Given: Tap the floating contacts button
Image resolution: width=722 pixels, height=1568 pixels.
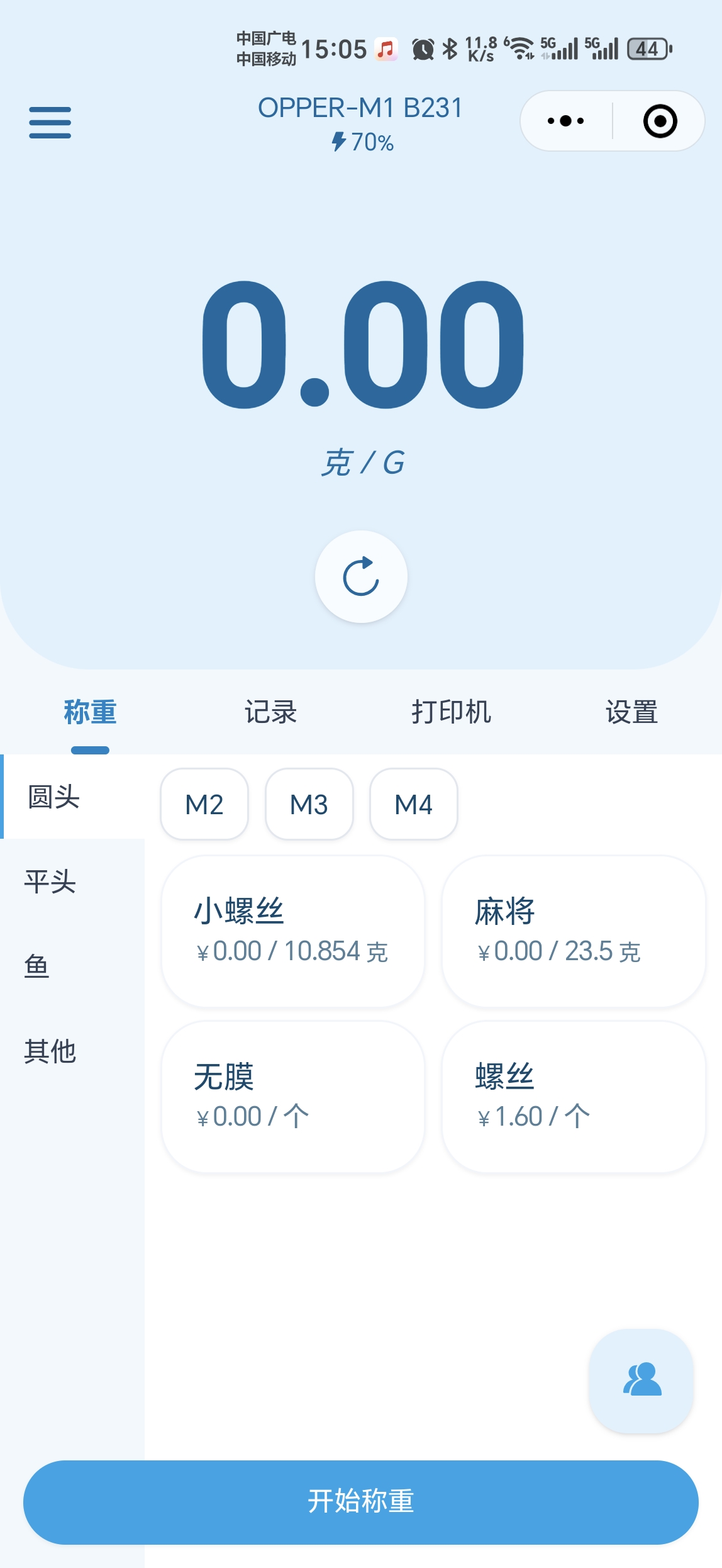Looking at the screenshot, I should (x=641, y=1380).
